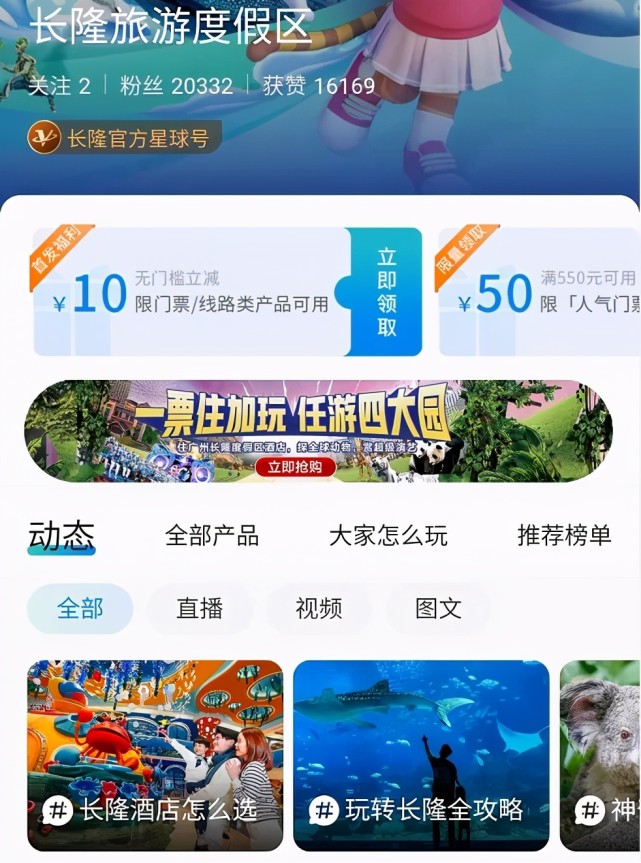View the 粉丝 20332 followers list
This screenshot has width=641, height=863.
(176, 86)
